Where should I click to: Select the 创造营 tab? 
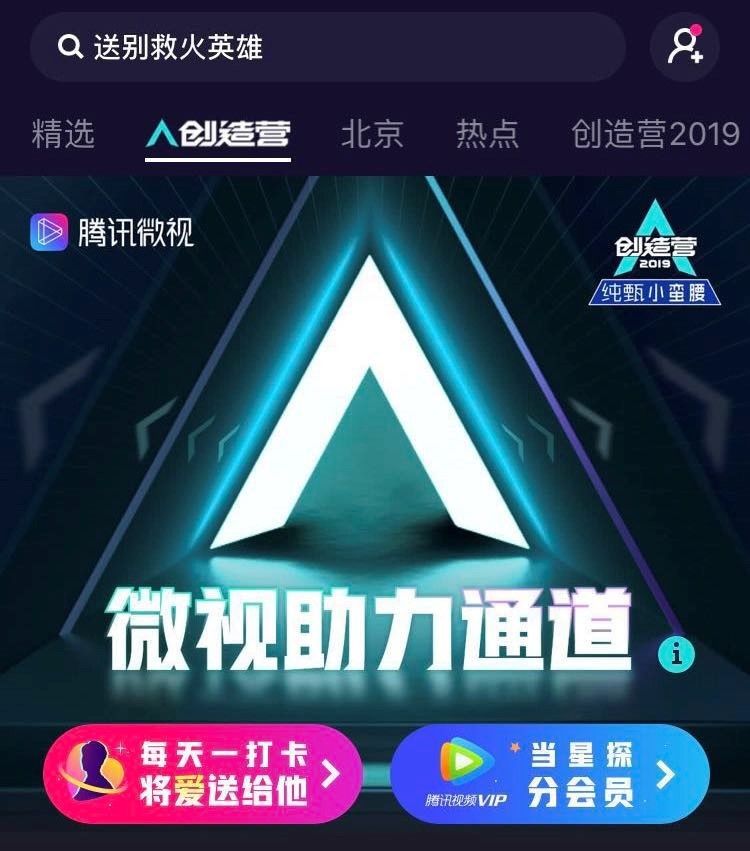click(x=218, y=134)
